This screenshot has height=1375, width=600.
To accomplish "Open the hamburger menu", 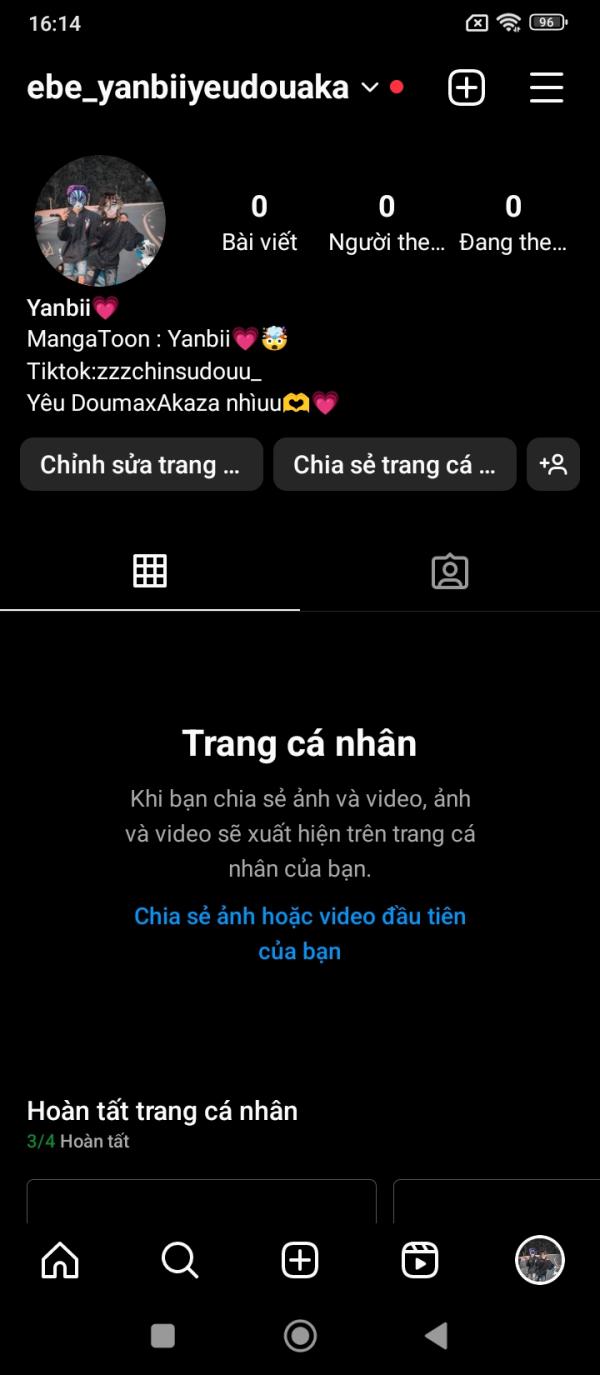I will coord(546,88).
